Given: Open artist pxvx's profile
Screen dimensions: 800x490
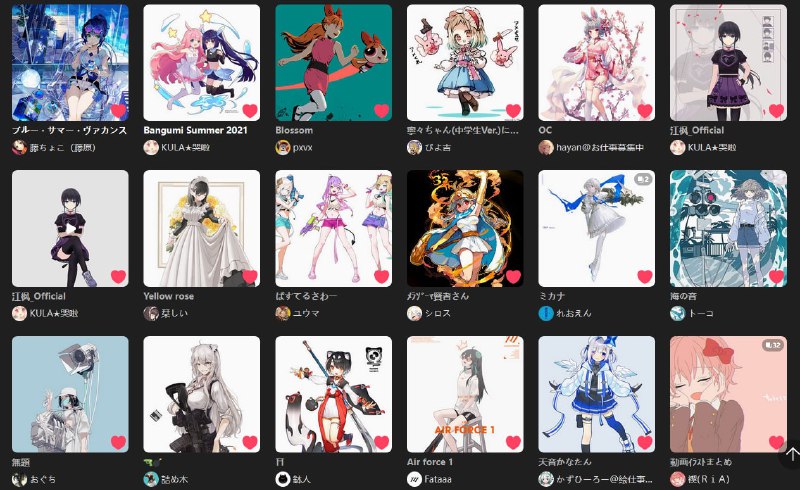Looking at the screenshot, I should click(x=303, y=147).
